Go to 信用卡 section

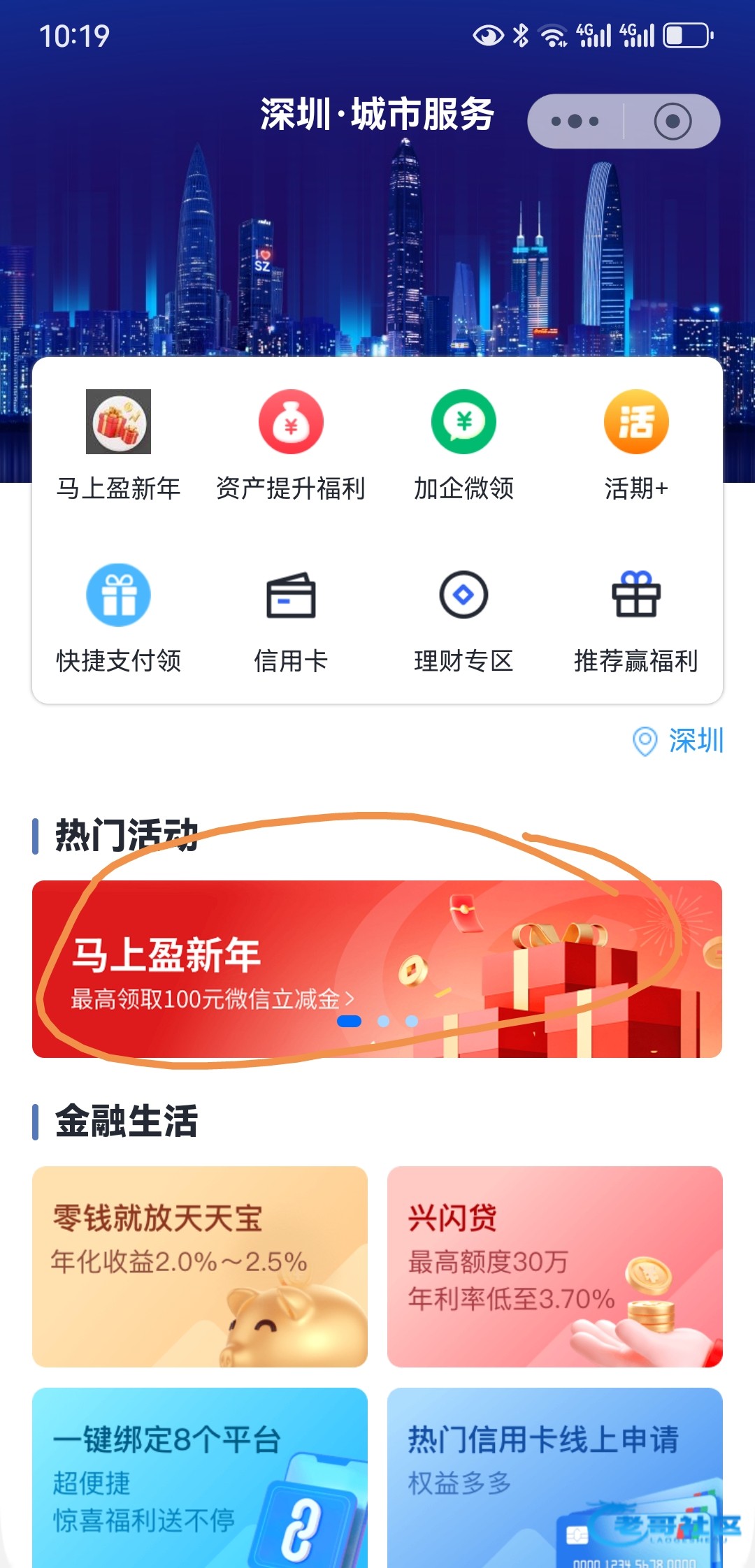click(x=291, y=616)
